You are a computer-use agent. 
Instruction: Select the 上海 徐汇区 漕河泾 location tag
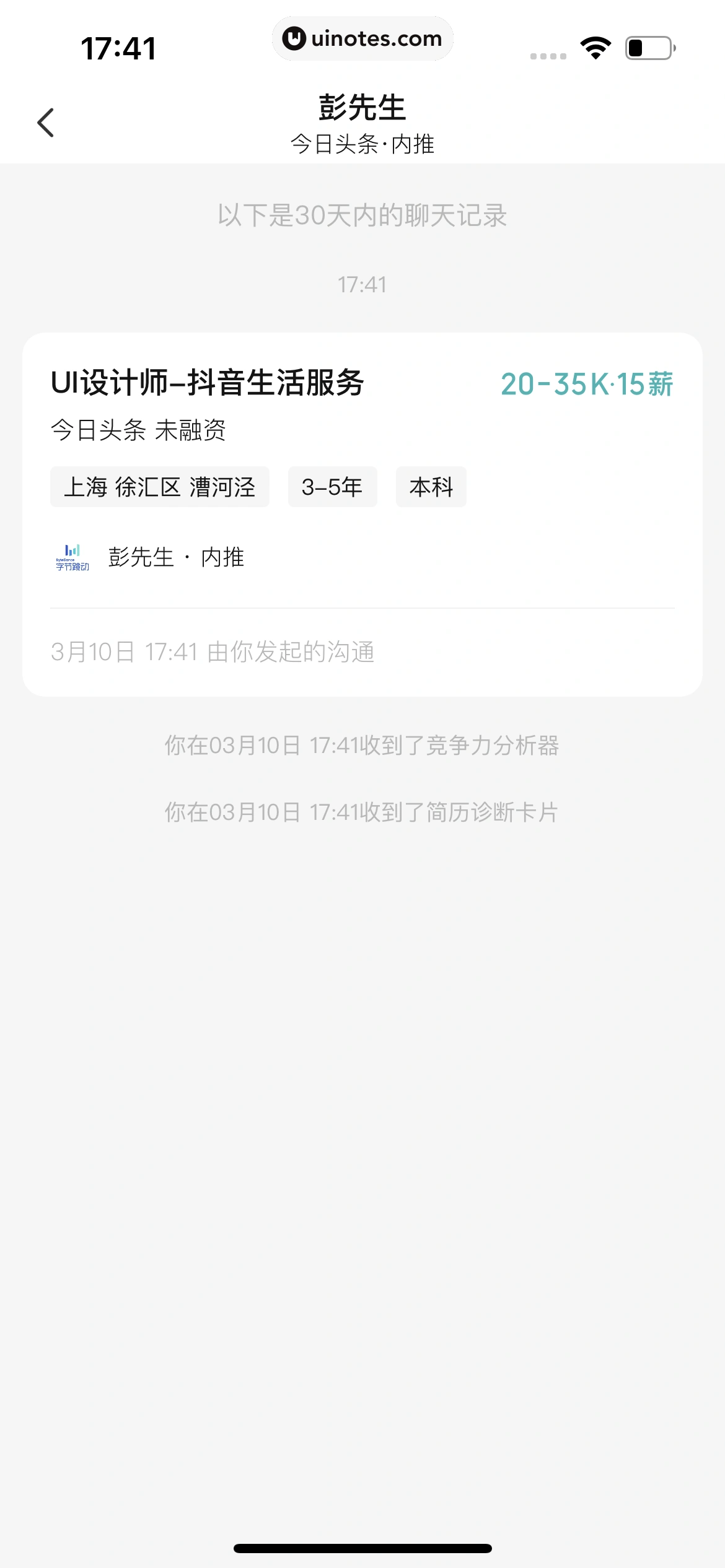point(160,487)
